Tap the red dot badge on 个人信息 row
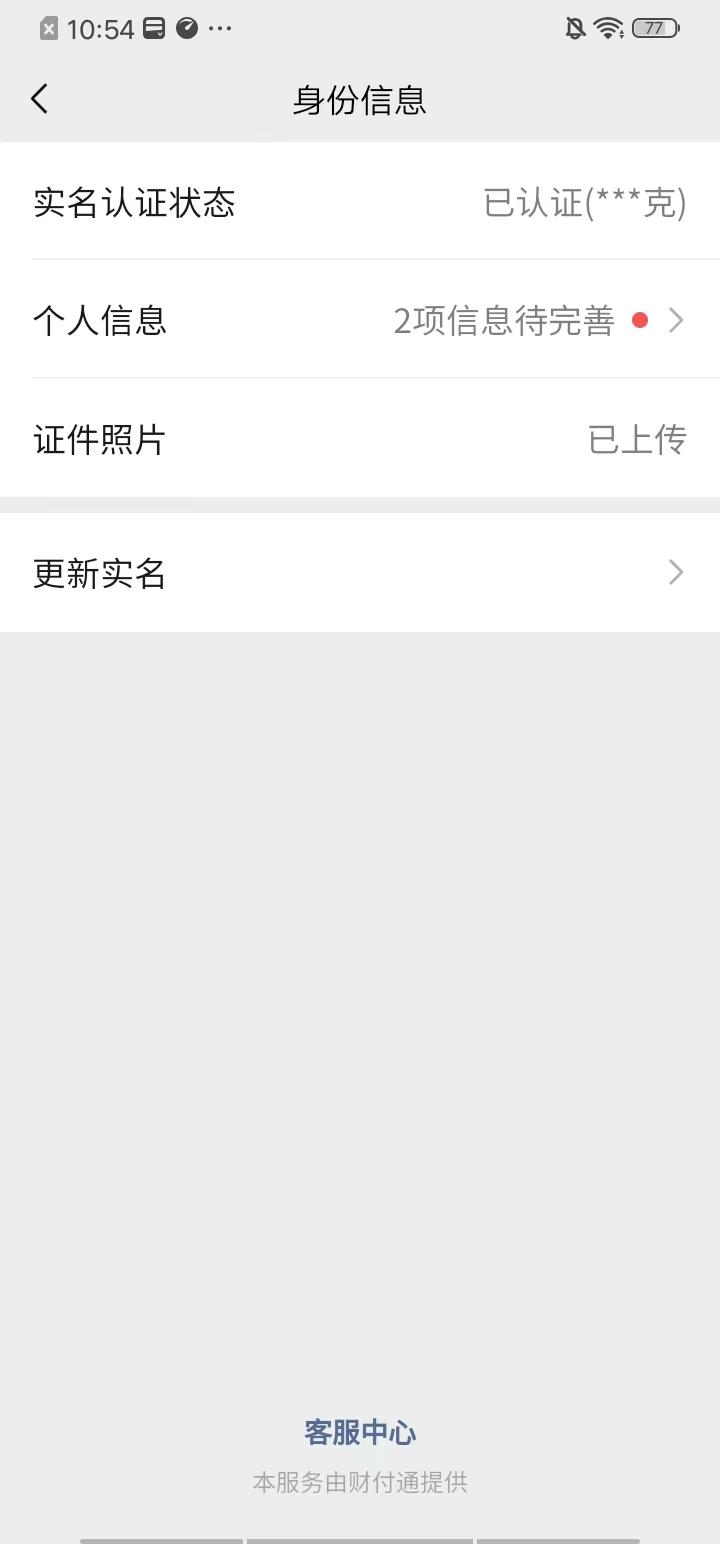This screenshot has width=720, height=1544. [641, 319]
